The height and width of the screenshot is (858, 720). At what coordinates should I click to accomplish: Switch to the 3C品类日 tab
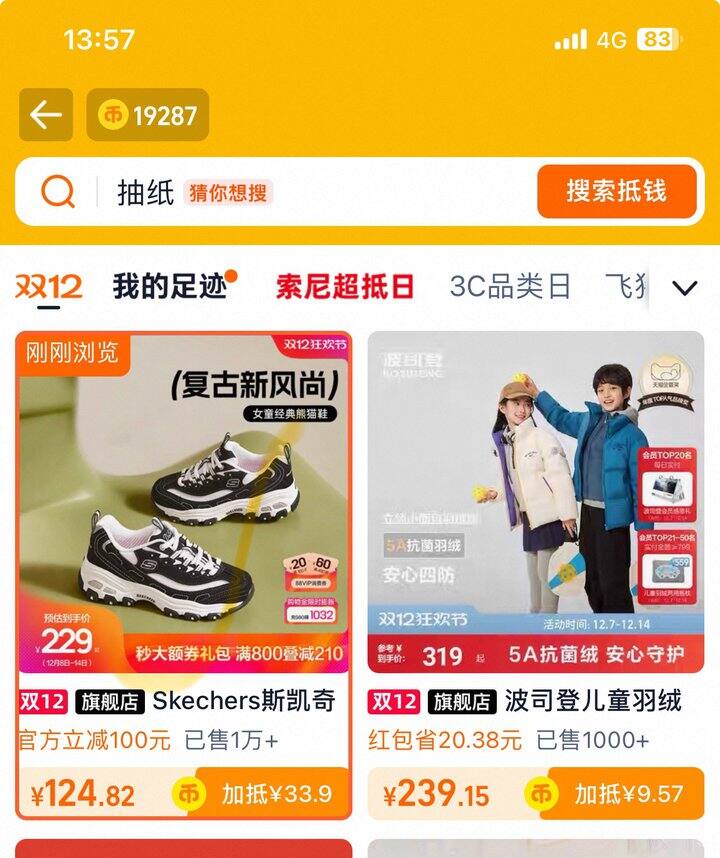click(x=510, y=287)
